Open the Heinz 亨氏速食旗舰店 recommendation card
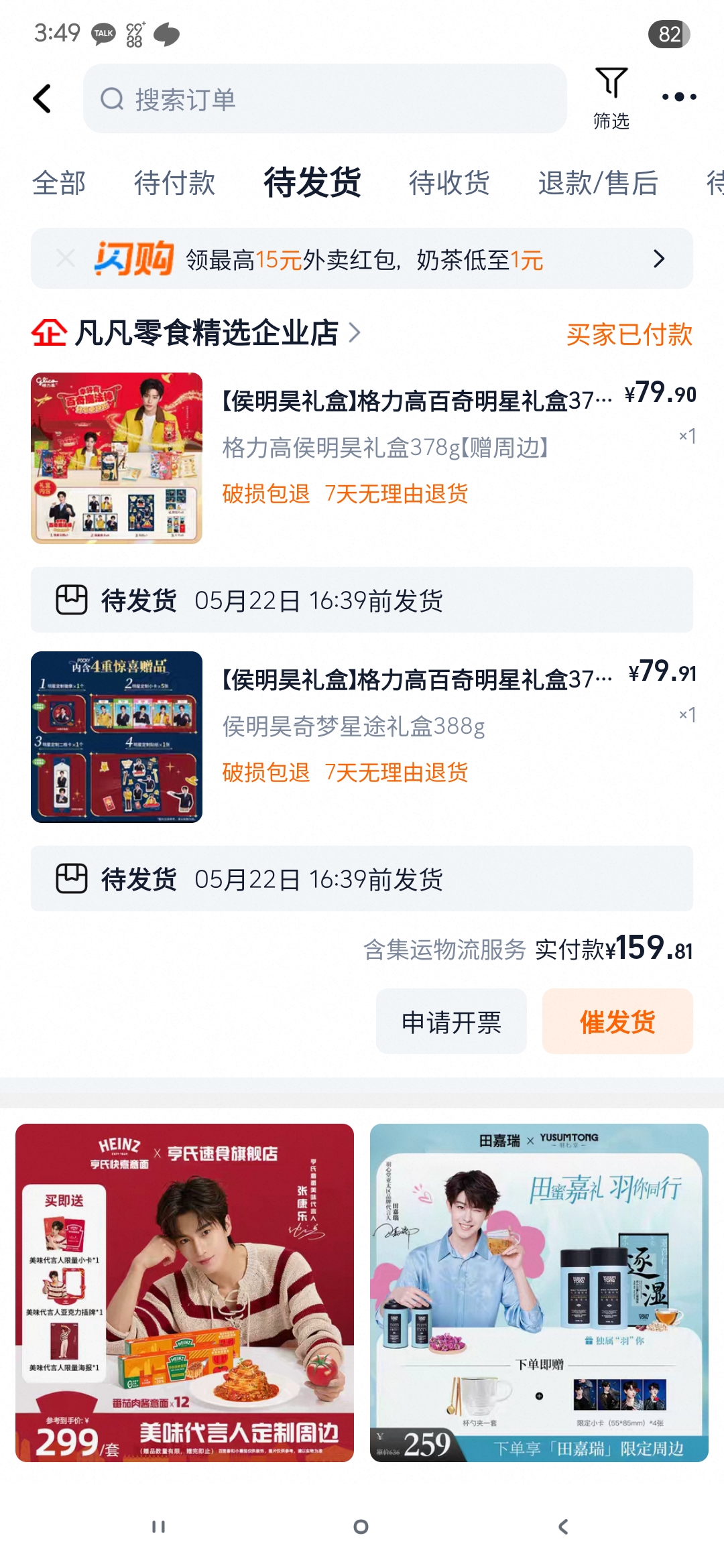724x1568 pixels. pos(184,1293)
